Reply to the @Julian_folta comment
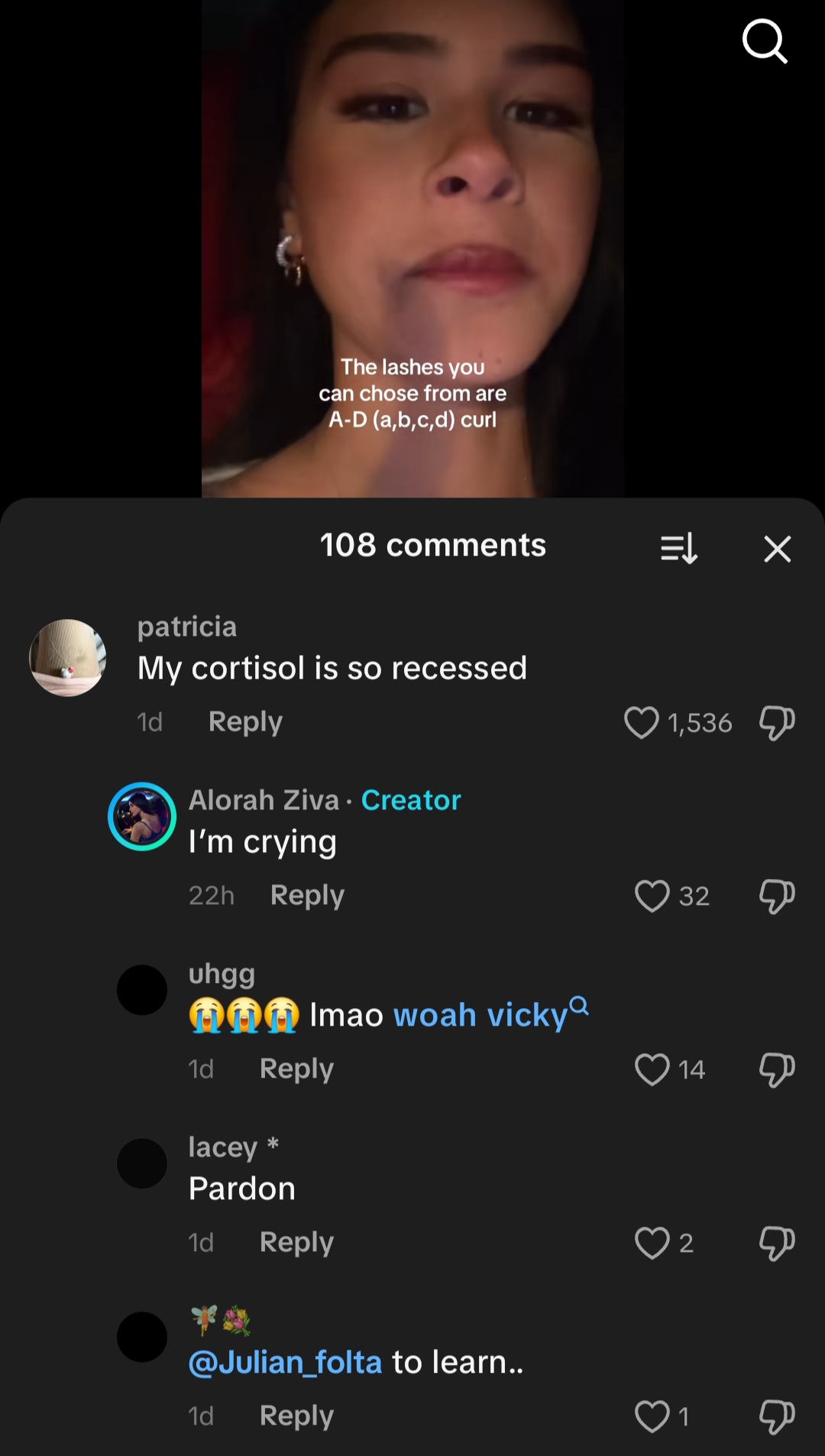 (296, 1415)
